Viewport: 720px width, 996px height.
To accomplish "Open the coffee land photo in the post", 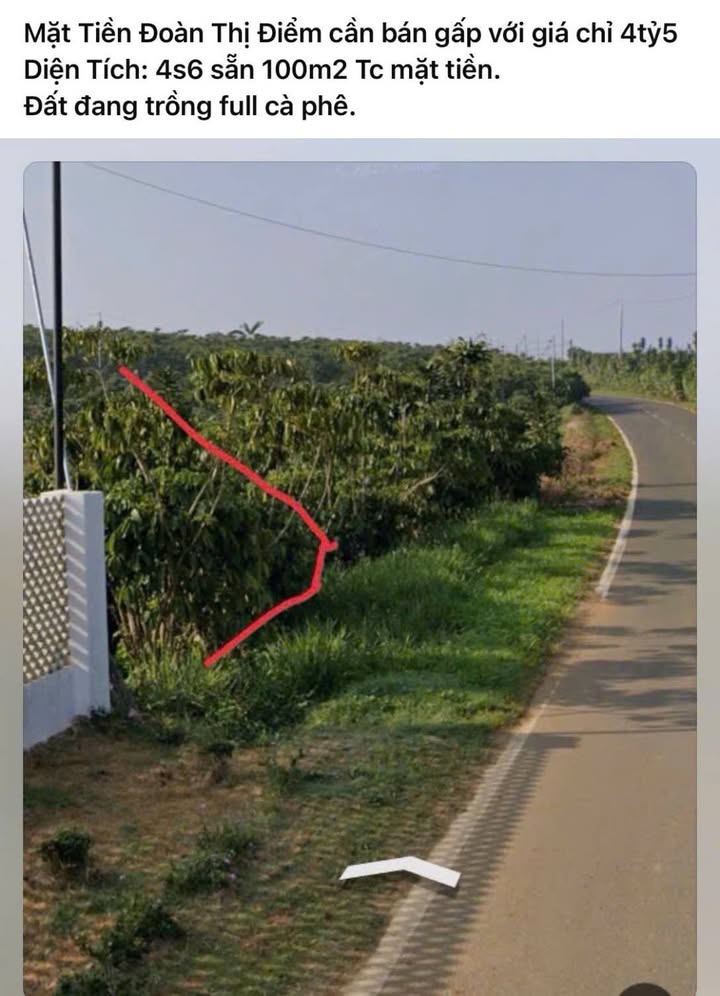I will (360, 570).
